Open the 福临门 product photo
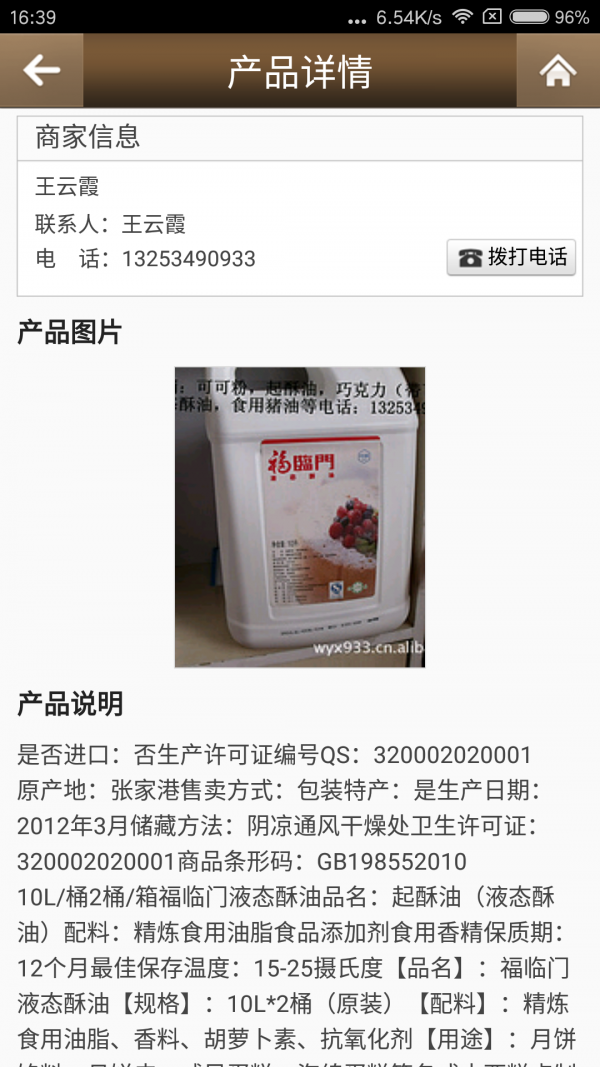This screenshot has width=600, height=1067. pyautogui.click(x=300, y=517)
